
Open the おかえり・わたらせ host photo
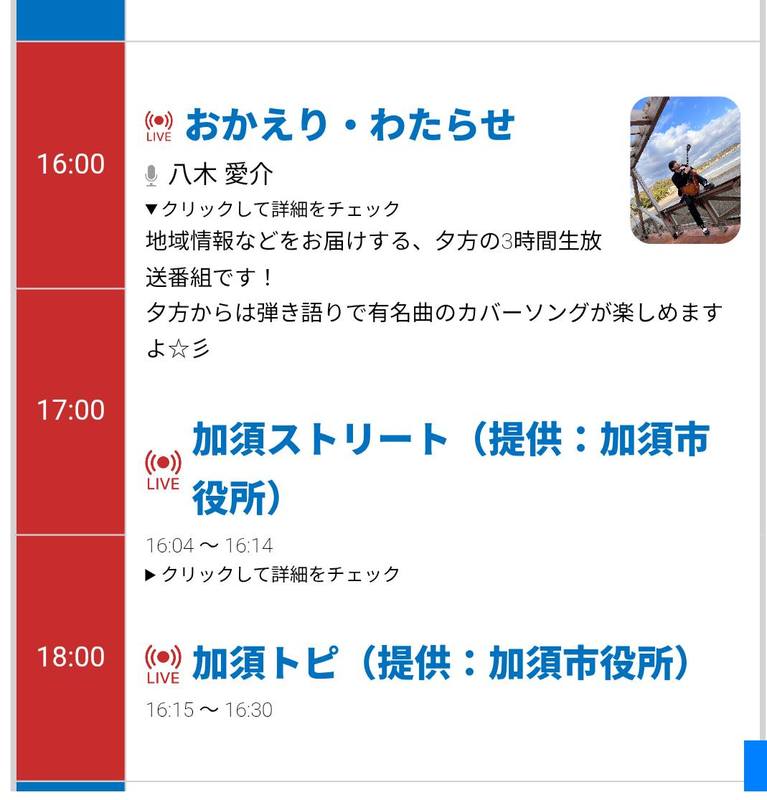tap(685, 169)
